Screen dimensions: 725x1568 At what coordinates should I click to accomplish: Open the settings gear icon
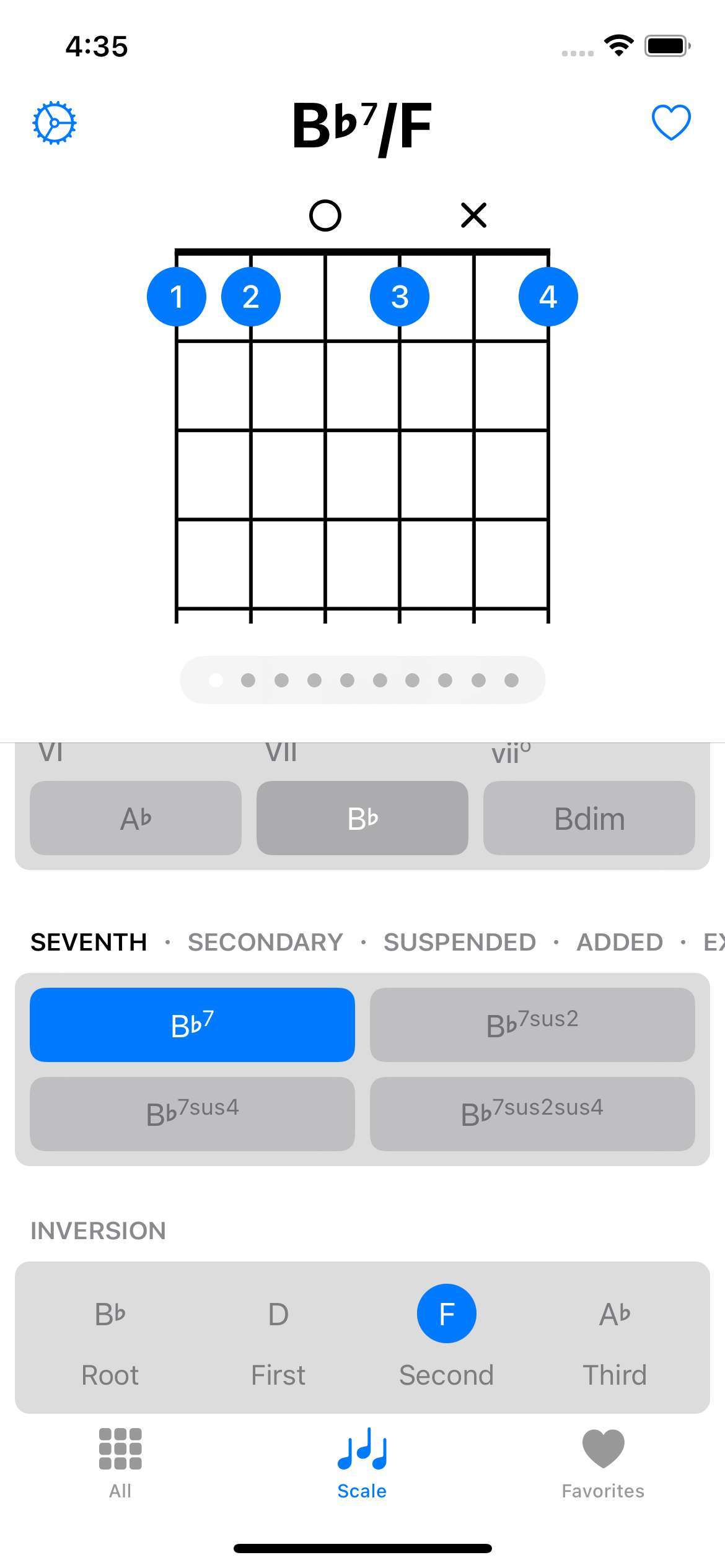[x=55, y=123]
